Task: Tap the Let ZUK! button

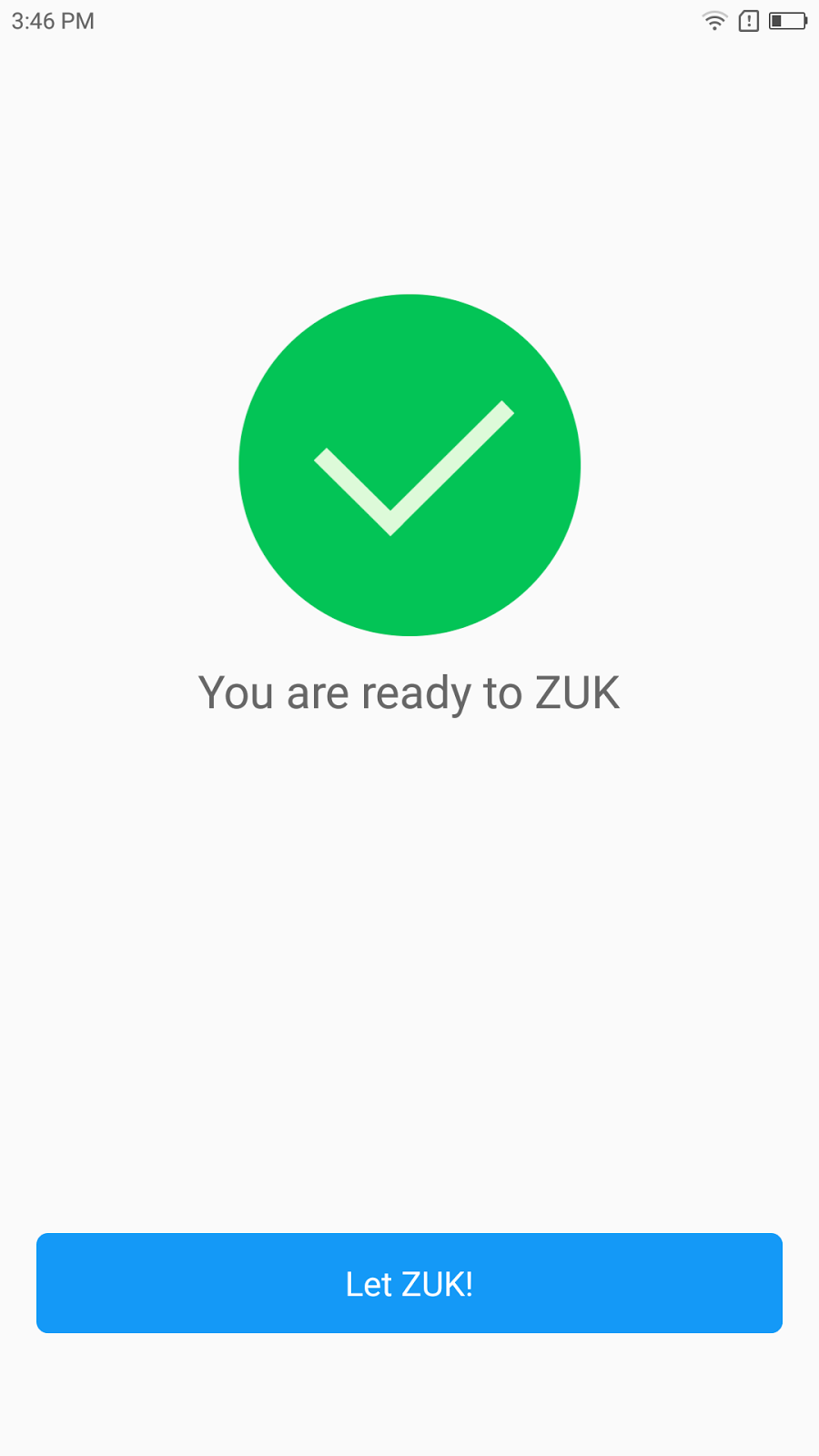Action: [409, 1283]
